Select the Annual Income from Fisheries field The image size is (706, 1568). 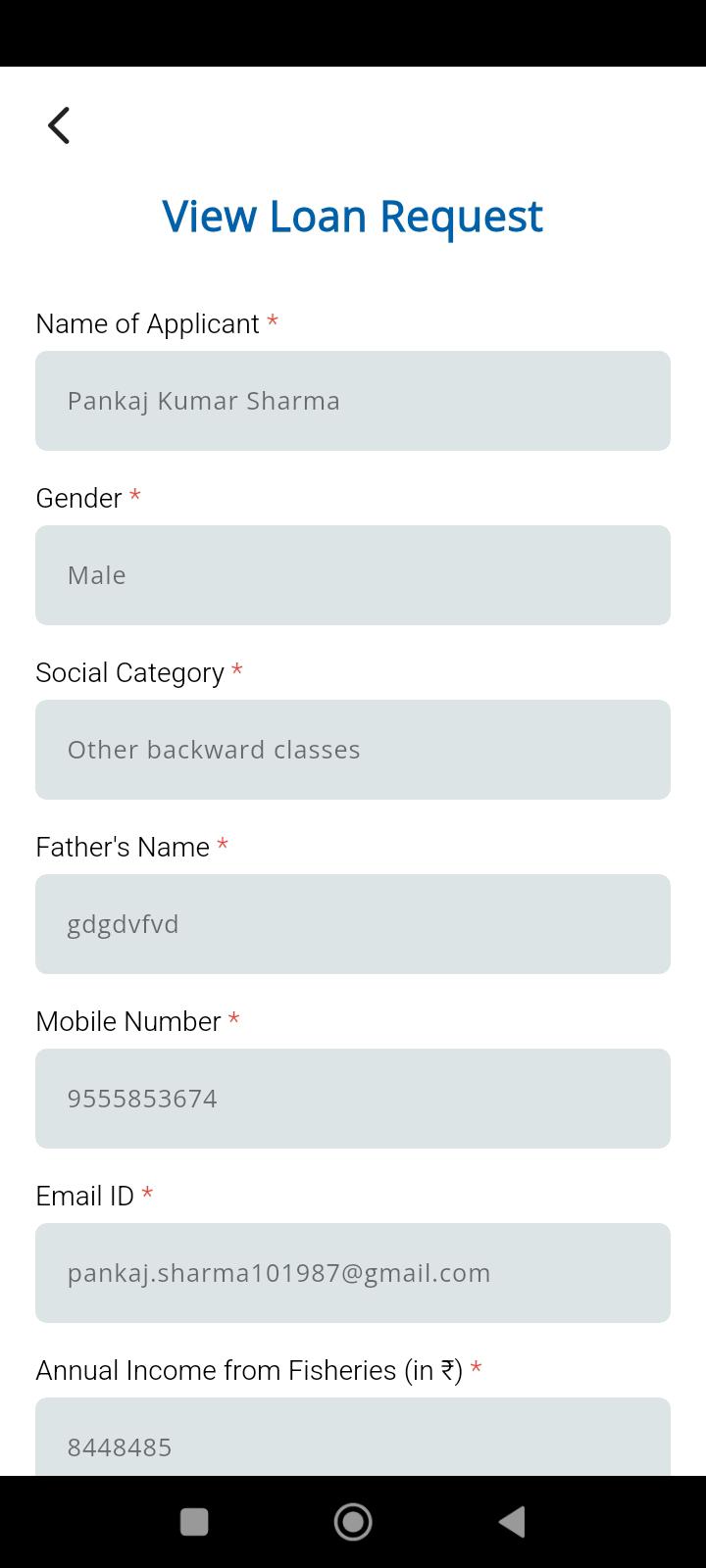pyautogui.click(x=353, y=1439)
